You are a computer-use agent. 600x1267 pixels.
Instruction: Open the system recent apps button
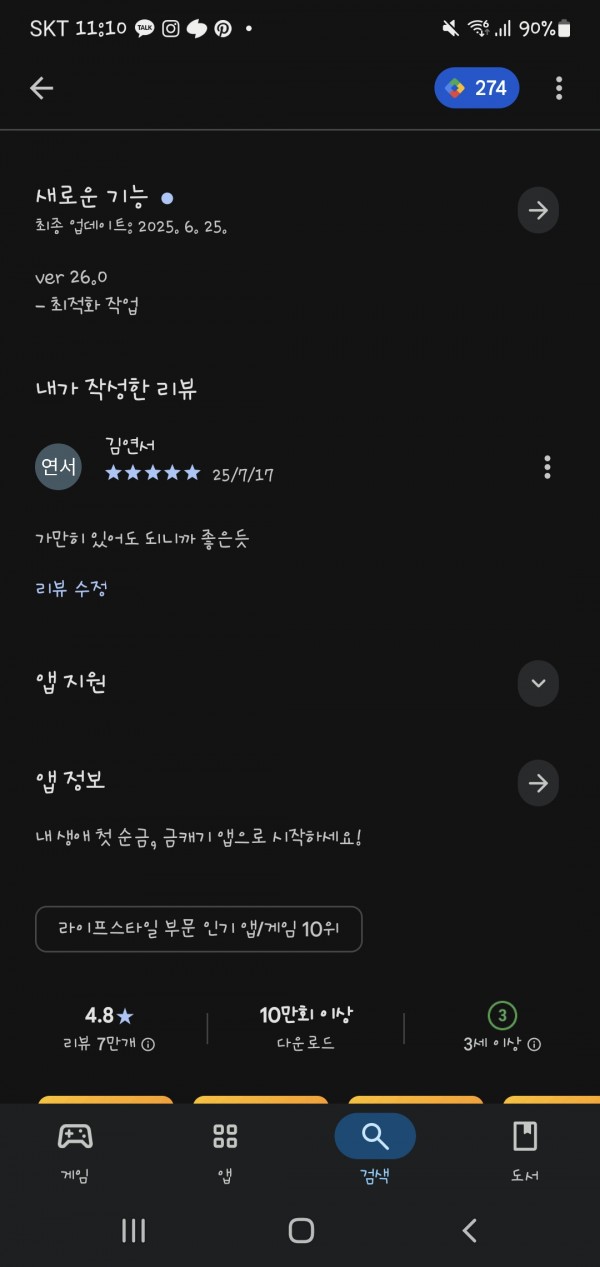(133, 1231)
